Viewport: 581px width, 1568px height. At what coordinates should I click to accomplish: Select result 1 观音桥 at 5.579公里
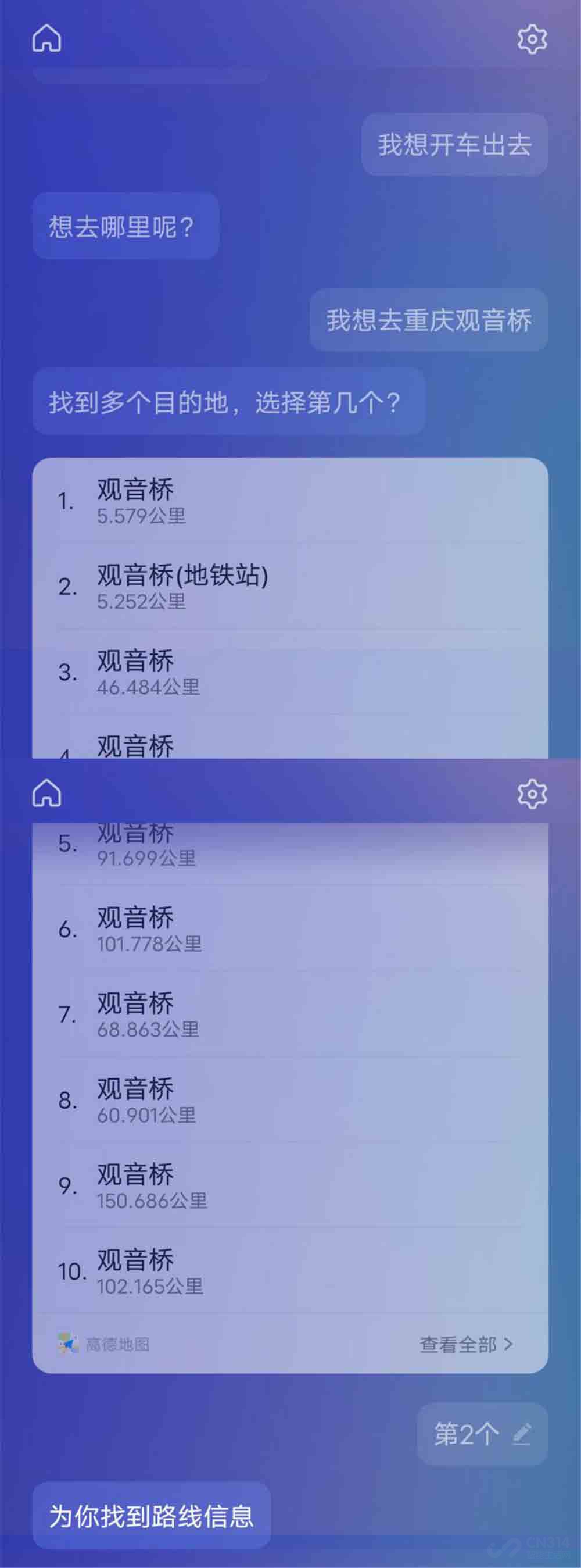(289, 501)
